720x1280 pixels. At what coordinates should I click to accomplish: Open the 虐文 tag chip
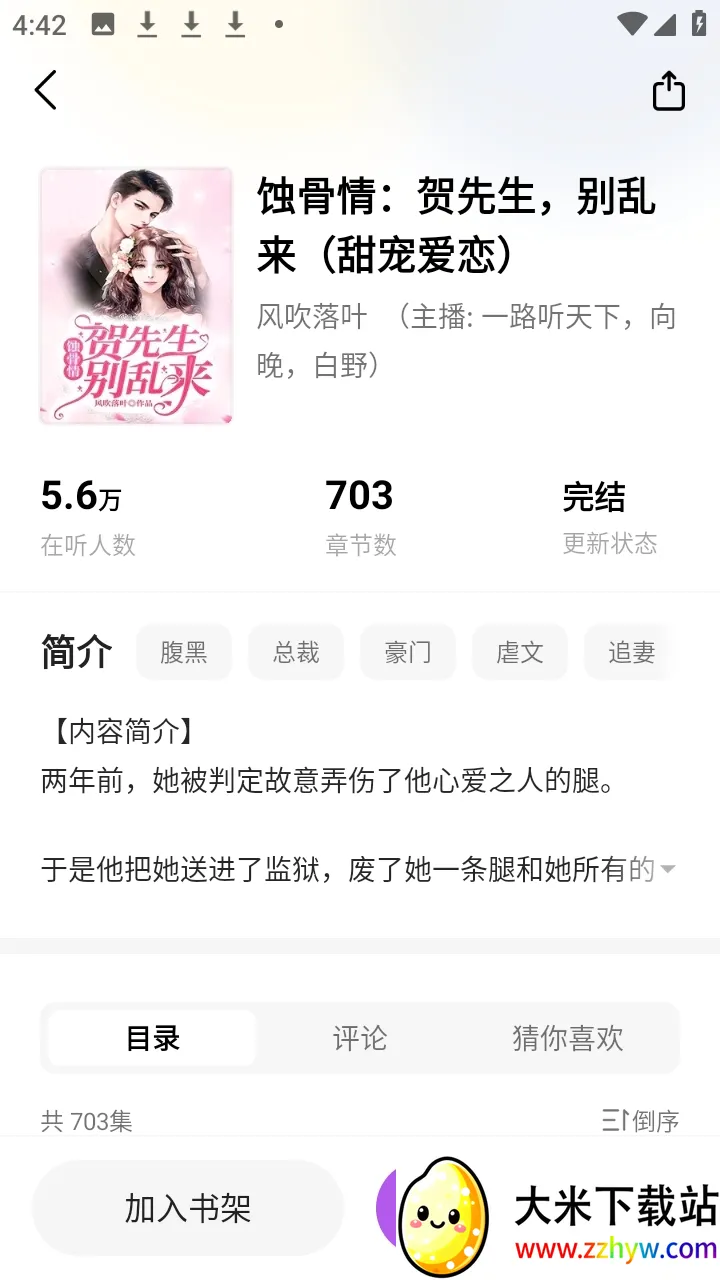520,653
